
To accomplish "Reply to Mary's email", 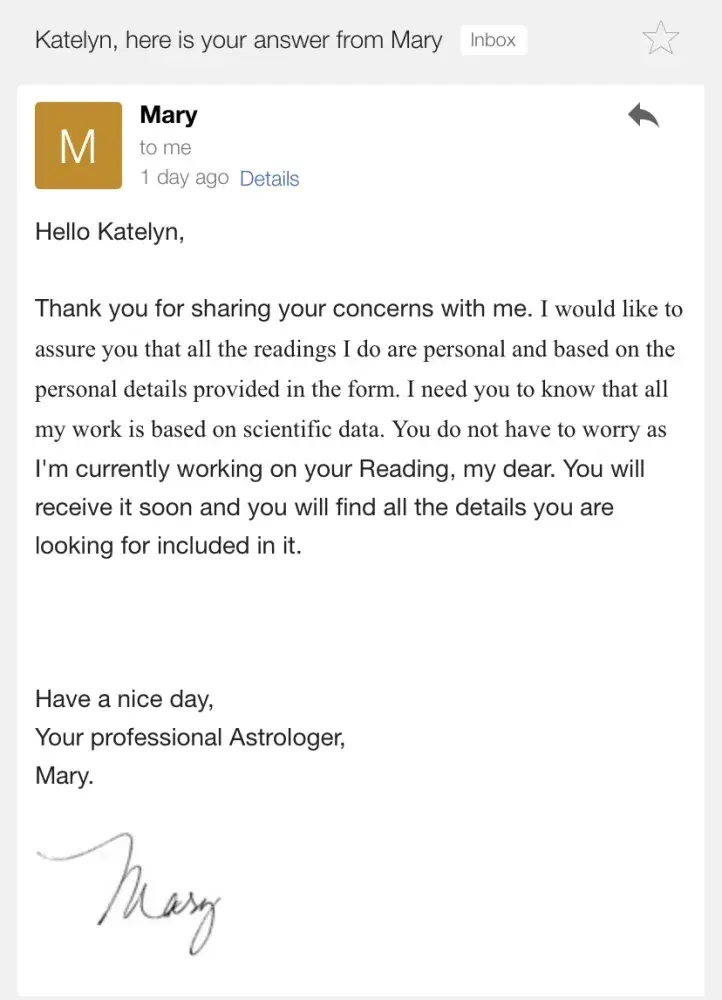I will pos(644,116).
